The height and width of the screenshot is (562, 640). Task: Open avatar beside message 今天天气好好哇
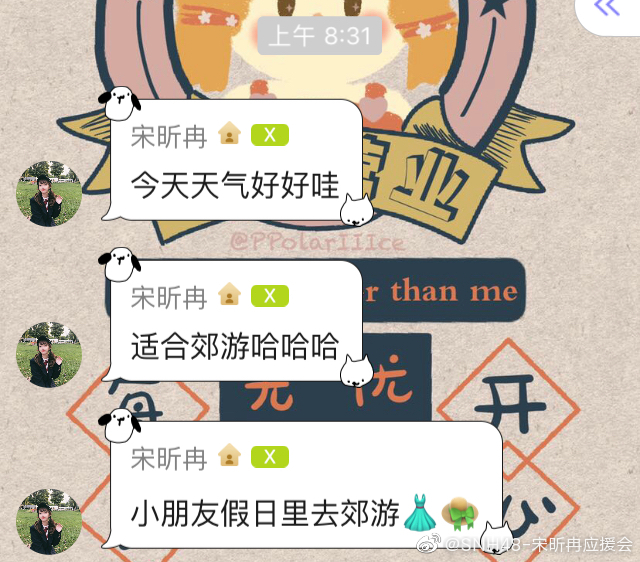48,193
